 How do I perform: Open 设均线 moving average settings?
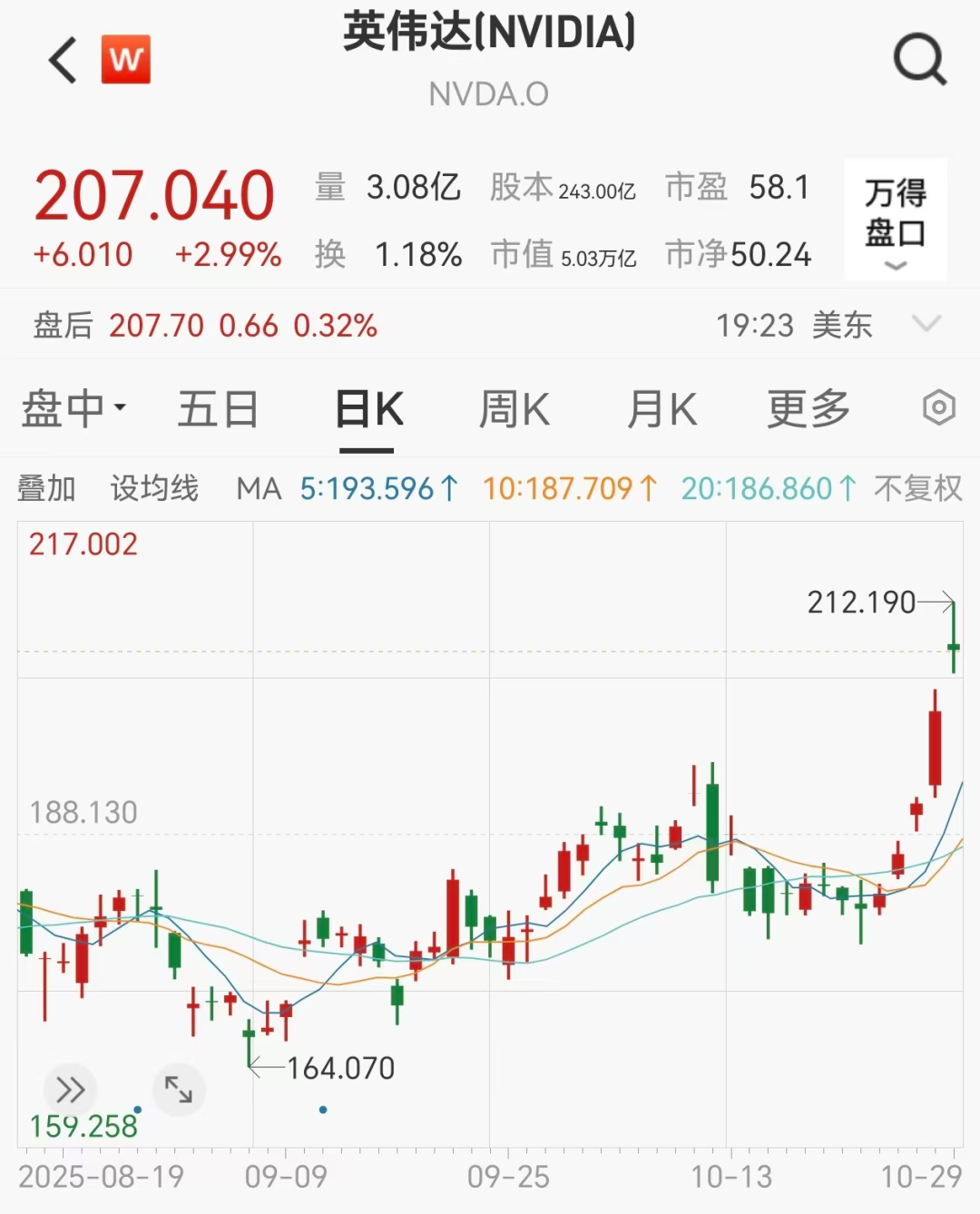[x=154, y=489]
